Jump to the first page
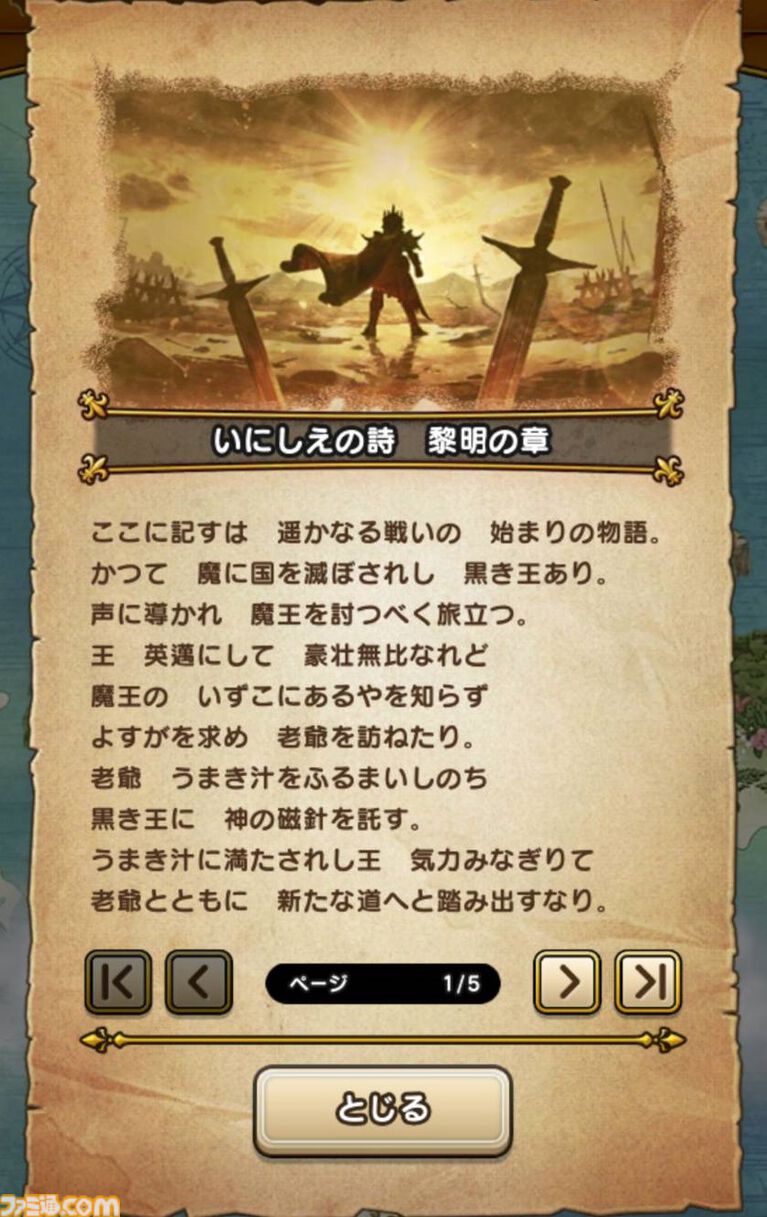Screen dimensions: 767x1217 (x=118, y=984)
